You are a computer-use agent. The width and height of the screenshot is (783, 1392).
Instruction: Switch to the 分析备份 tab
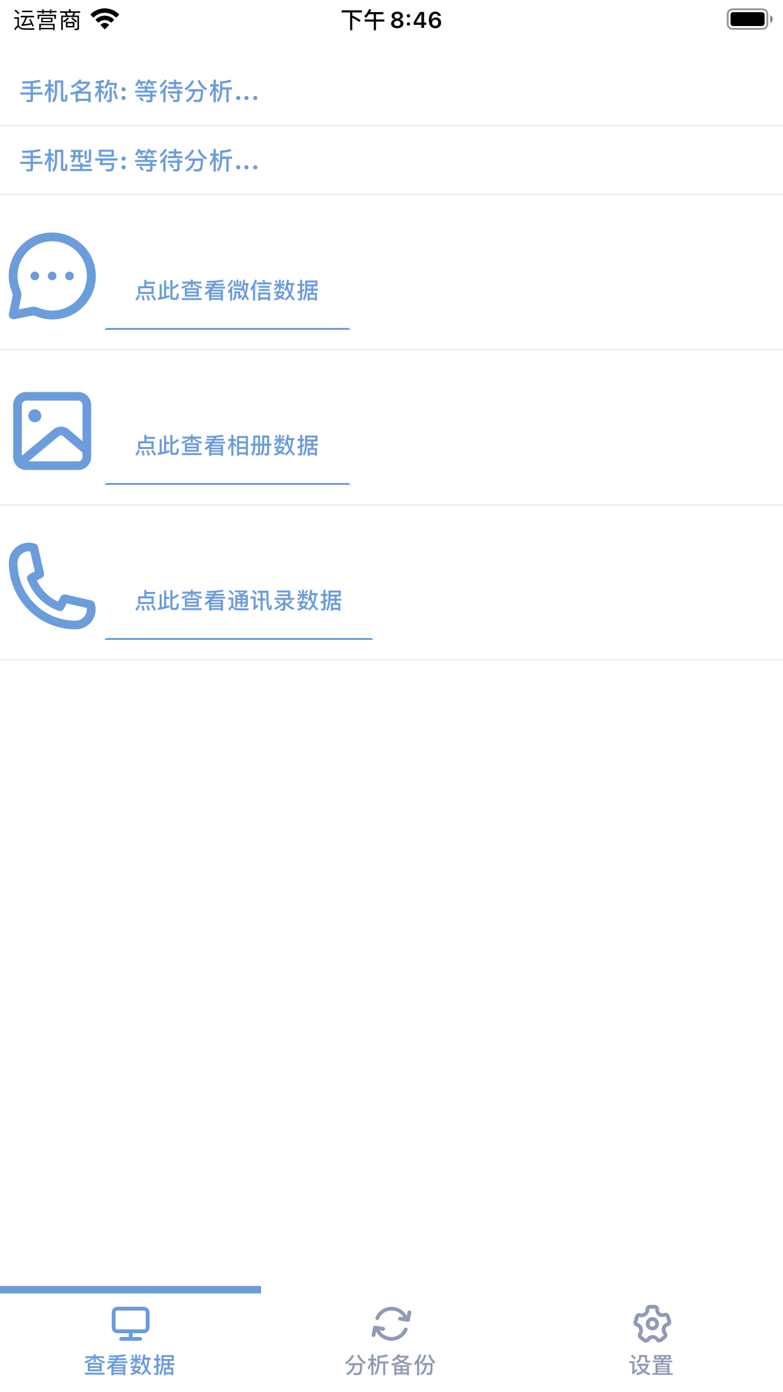[x=391, y=1341]
